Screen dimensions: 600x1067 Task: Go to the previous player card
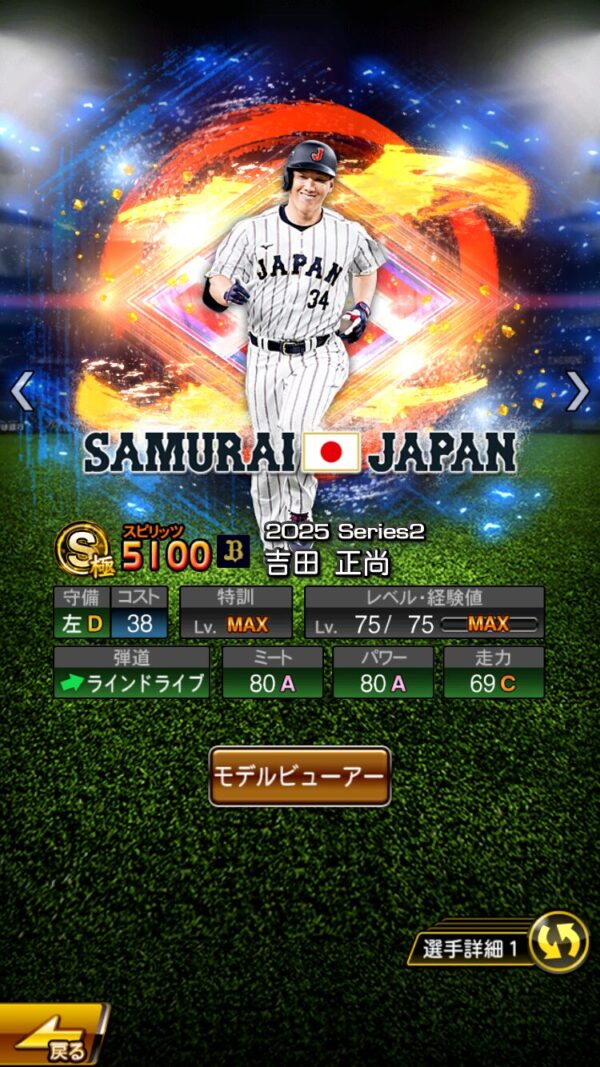21,392
